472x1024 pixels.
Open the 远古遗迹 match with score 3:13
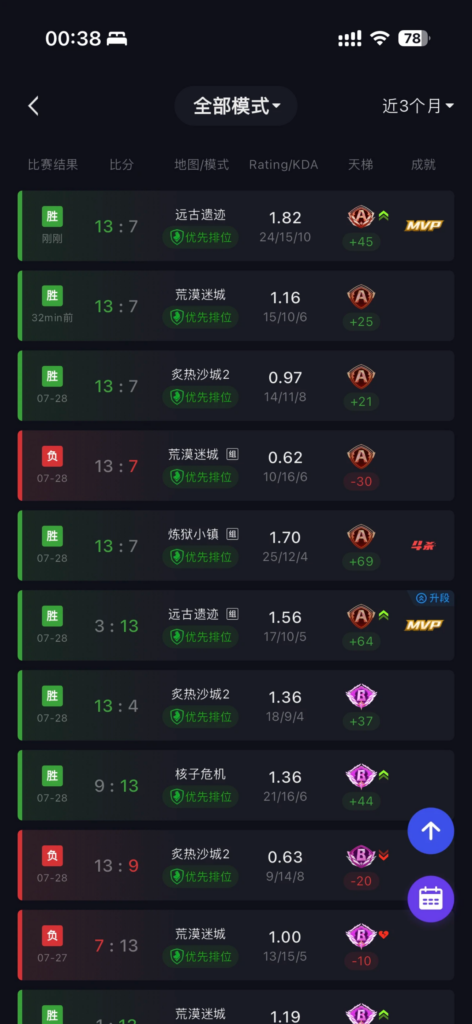(x=236, y=626)
